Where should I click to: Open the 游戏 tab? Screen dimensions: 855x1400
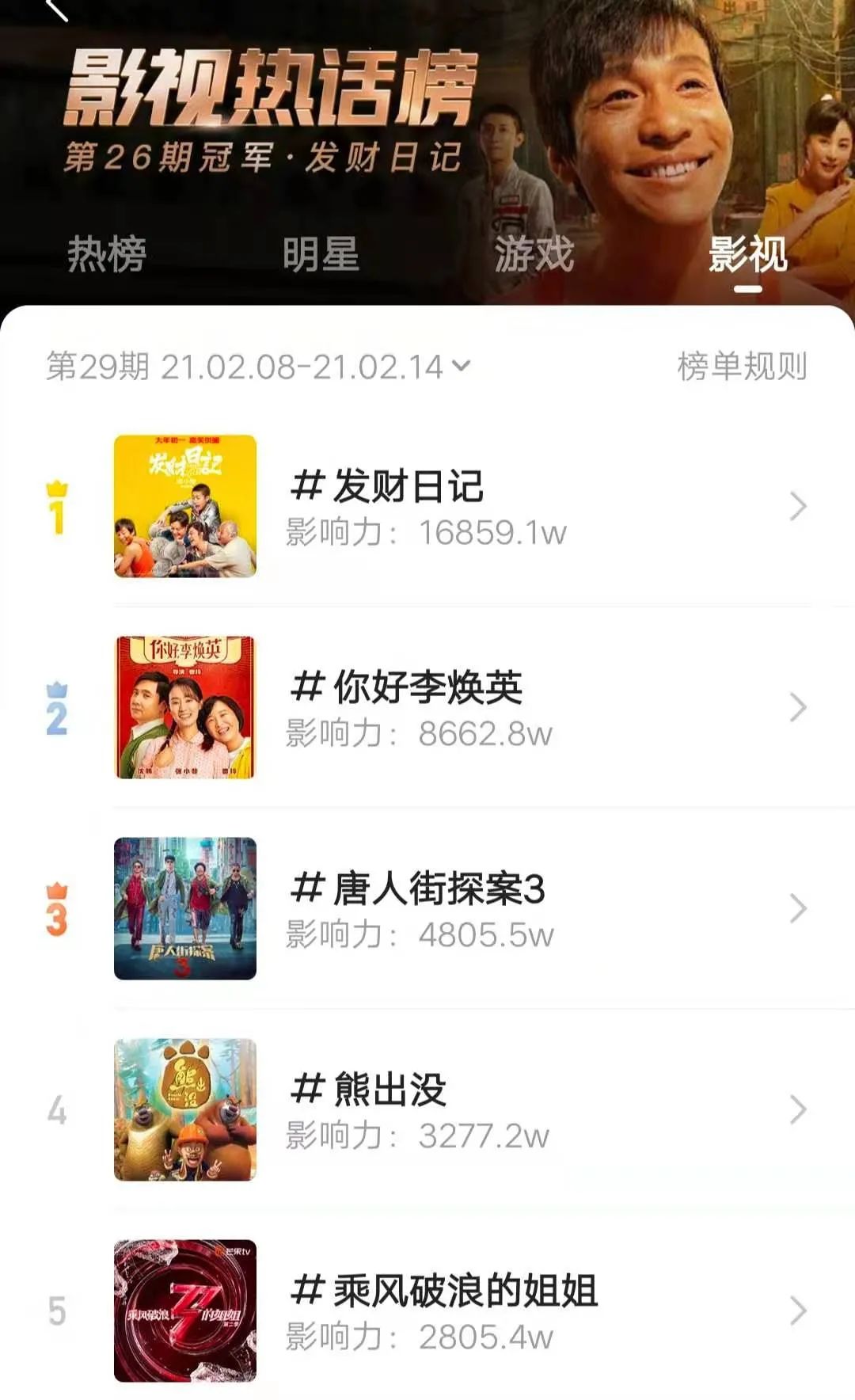pos(534,253)
